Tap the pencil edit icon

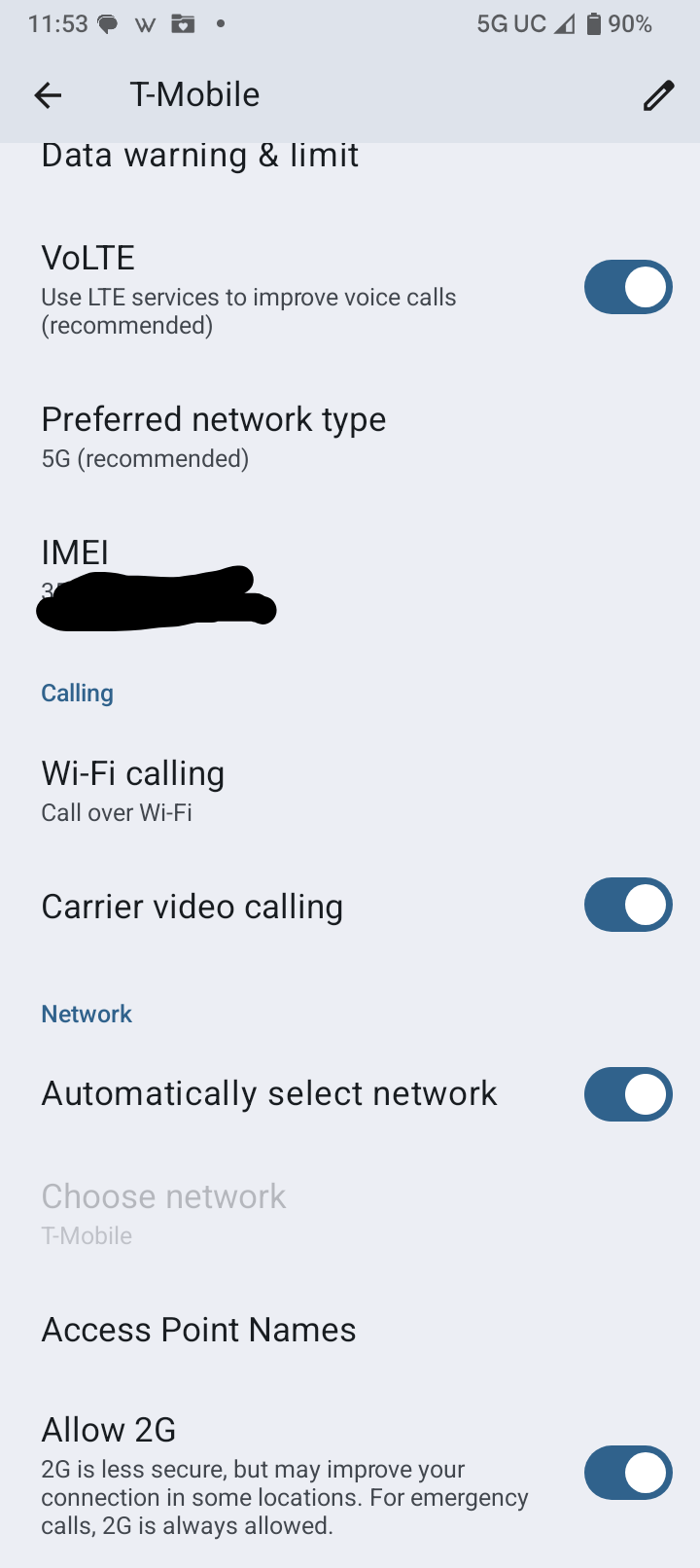(x=658, y=94)
